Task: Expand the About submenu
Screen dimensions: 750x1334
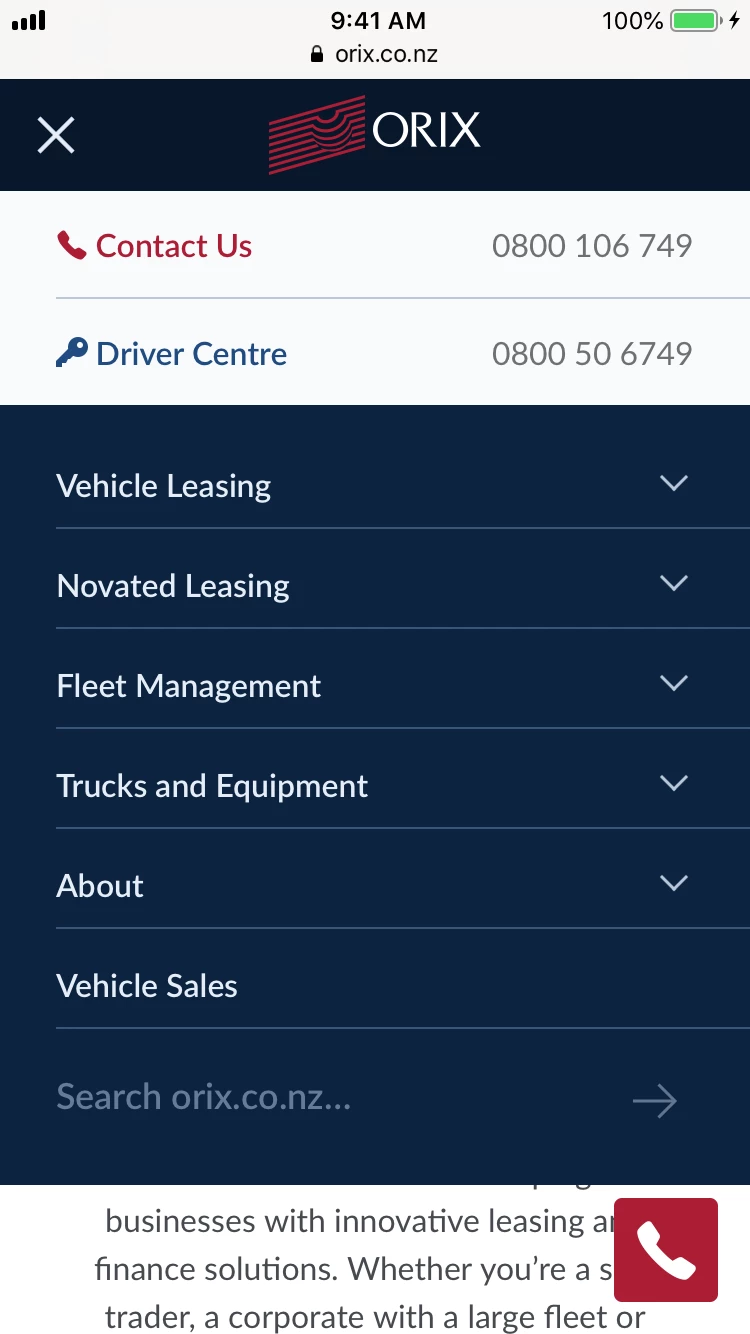Action: (x=674, y=884)
